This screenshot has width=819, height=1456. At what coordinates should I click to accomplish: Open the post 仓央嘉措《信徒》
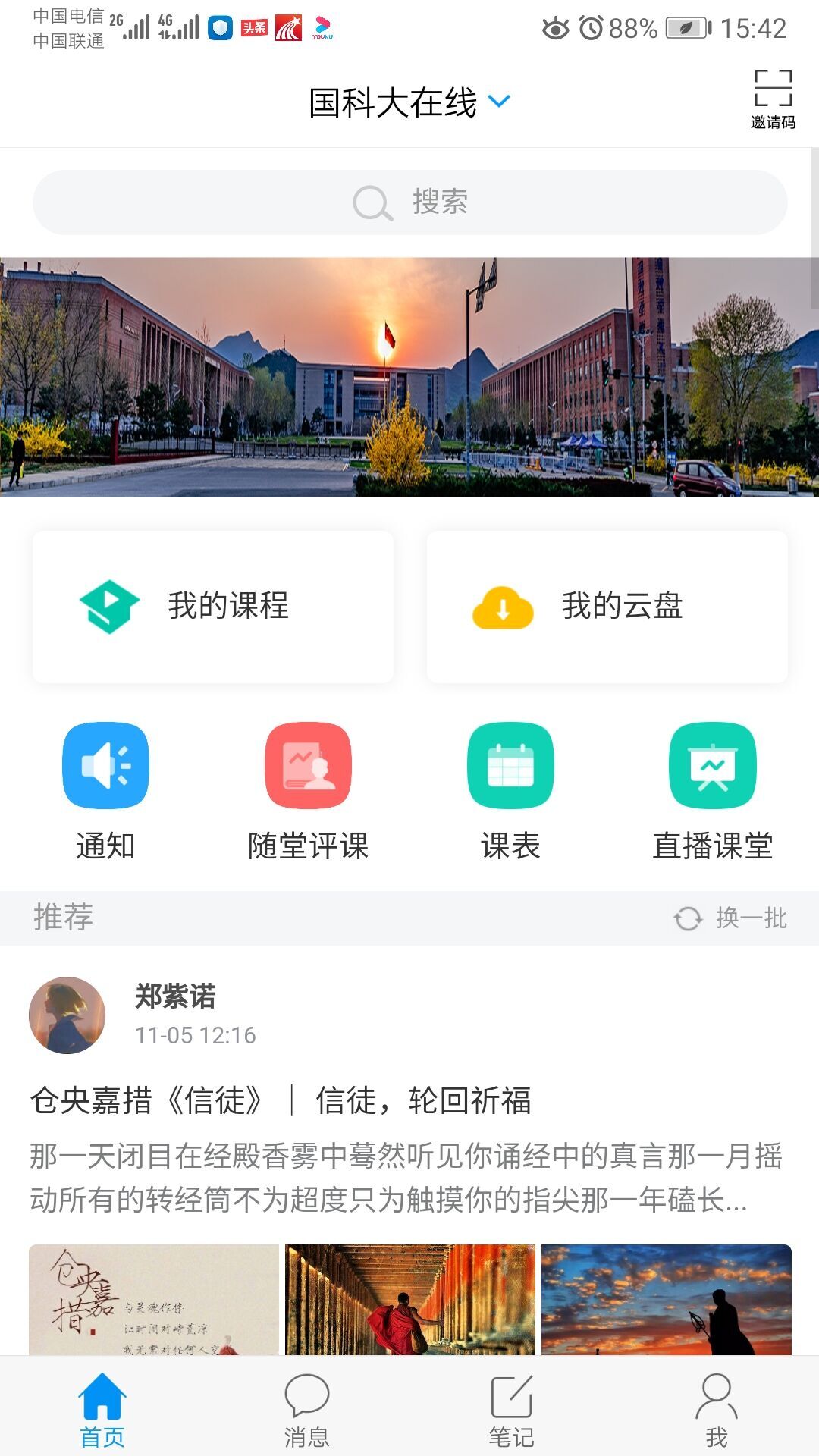point(281,1101)
